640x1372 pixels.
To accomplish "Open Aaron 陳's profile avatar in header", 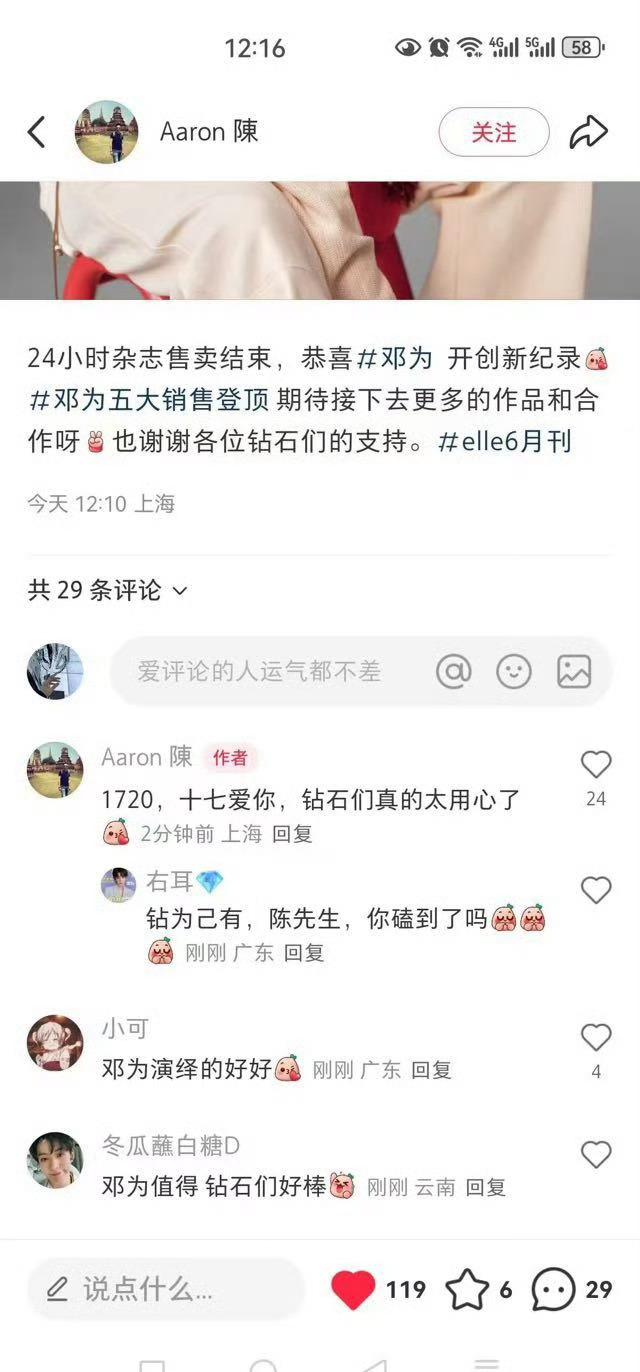I will [106, 132].
